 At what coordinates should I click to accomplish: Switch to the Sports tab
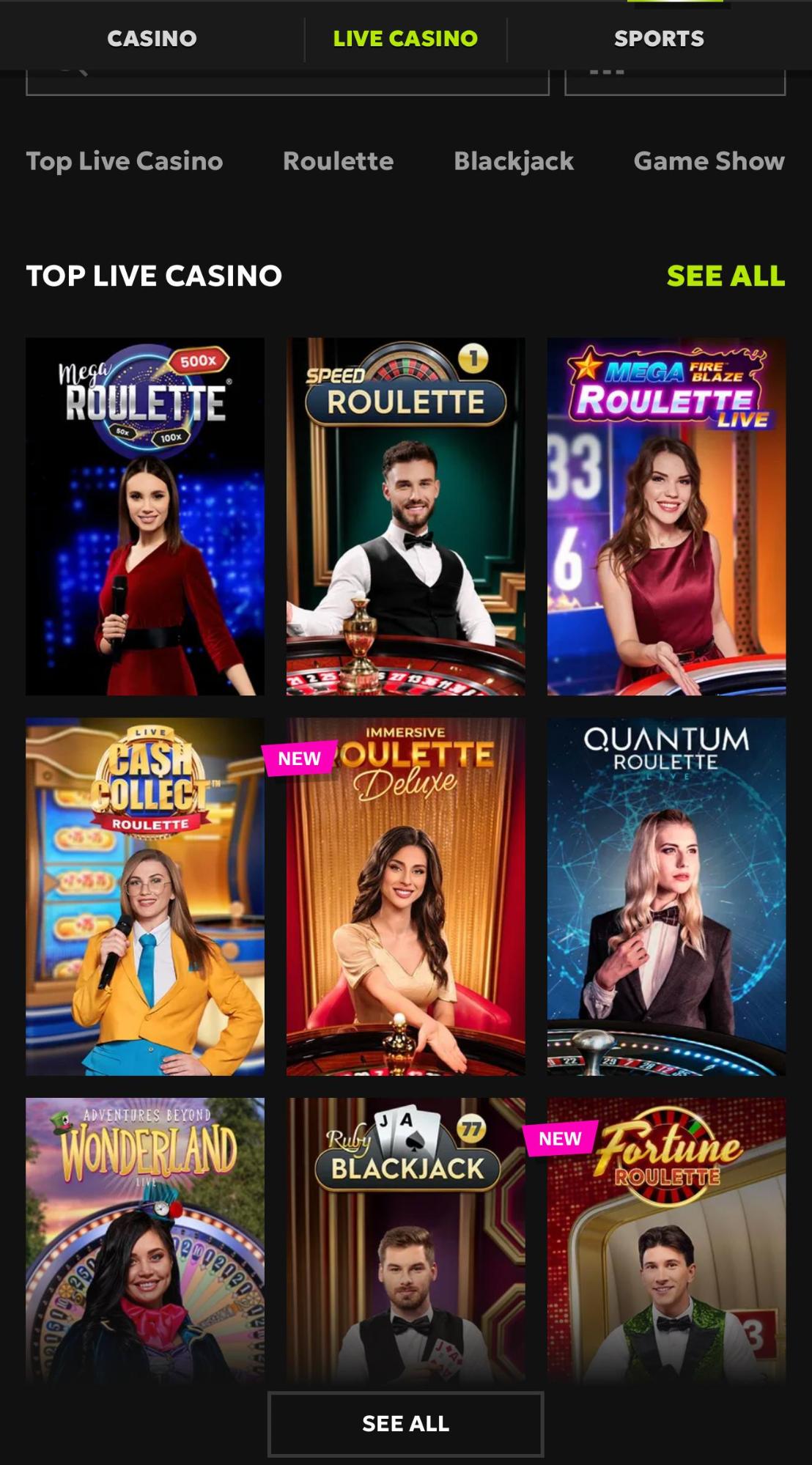(x=659, y=37)
